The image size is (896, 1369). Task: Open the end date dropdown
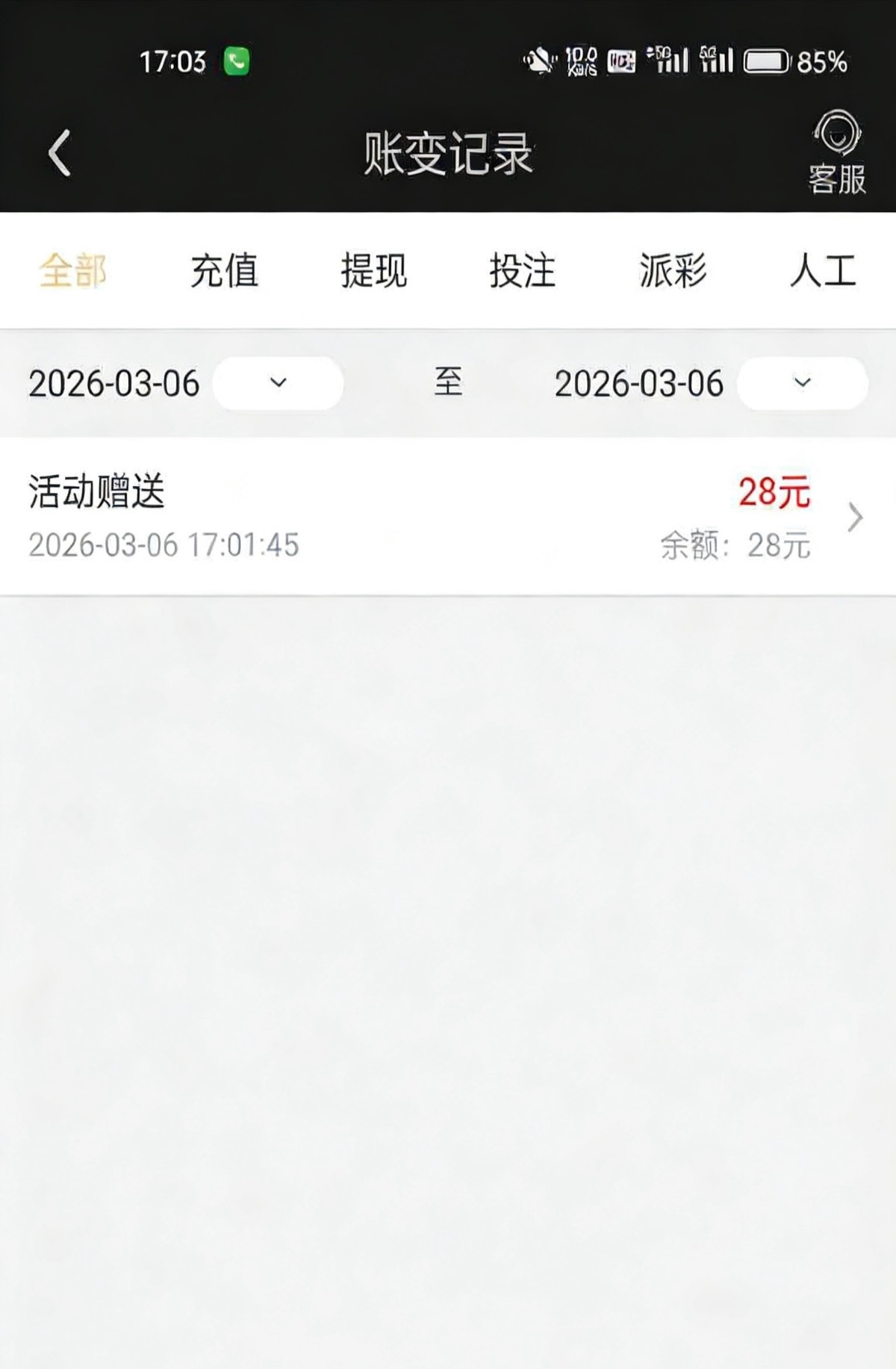(x=801, y=383)
